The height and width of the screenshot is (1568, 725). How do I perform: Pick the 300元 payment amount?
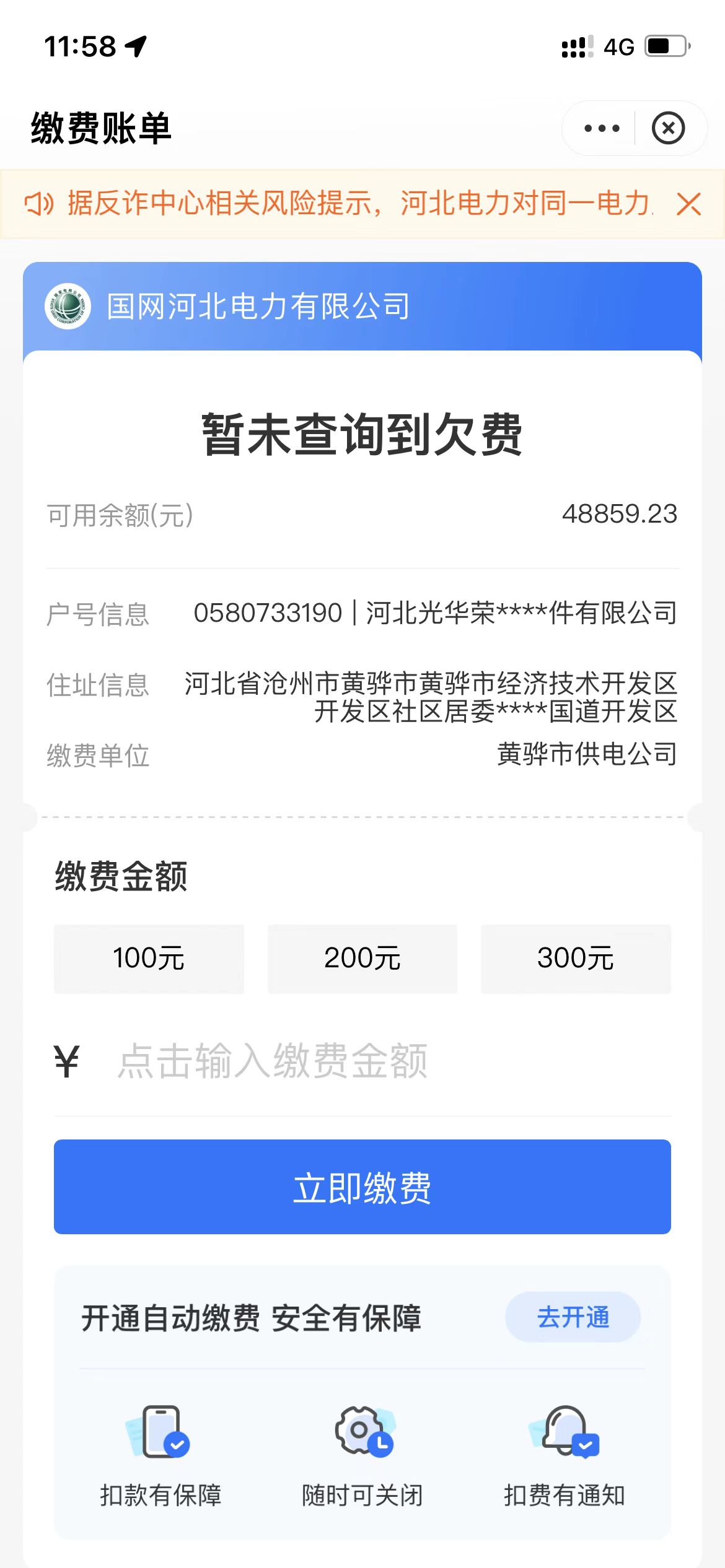pyautogui.click(x=576, y=959)
